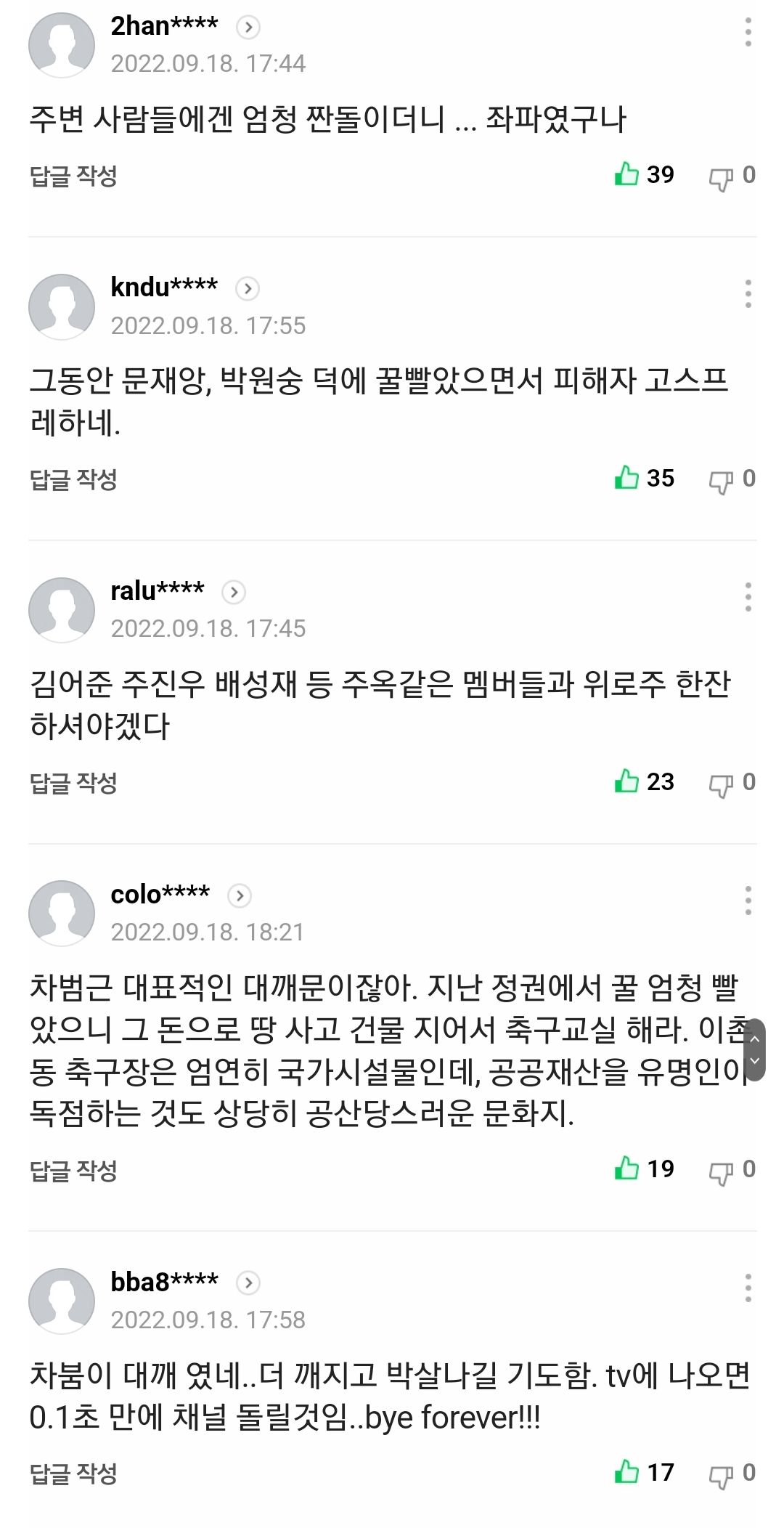The height and width of the screenshot is (1528, 784).
Task: Like the comment by colo****
Action: tap(626, 1169)
